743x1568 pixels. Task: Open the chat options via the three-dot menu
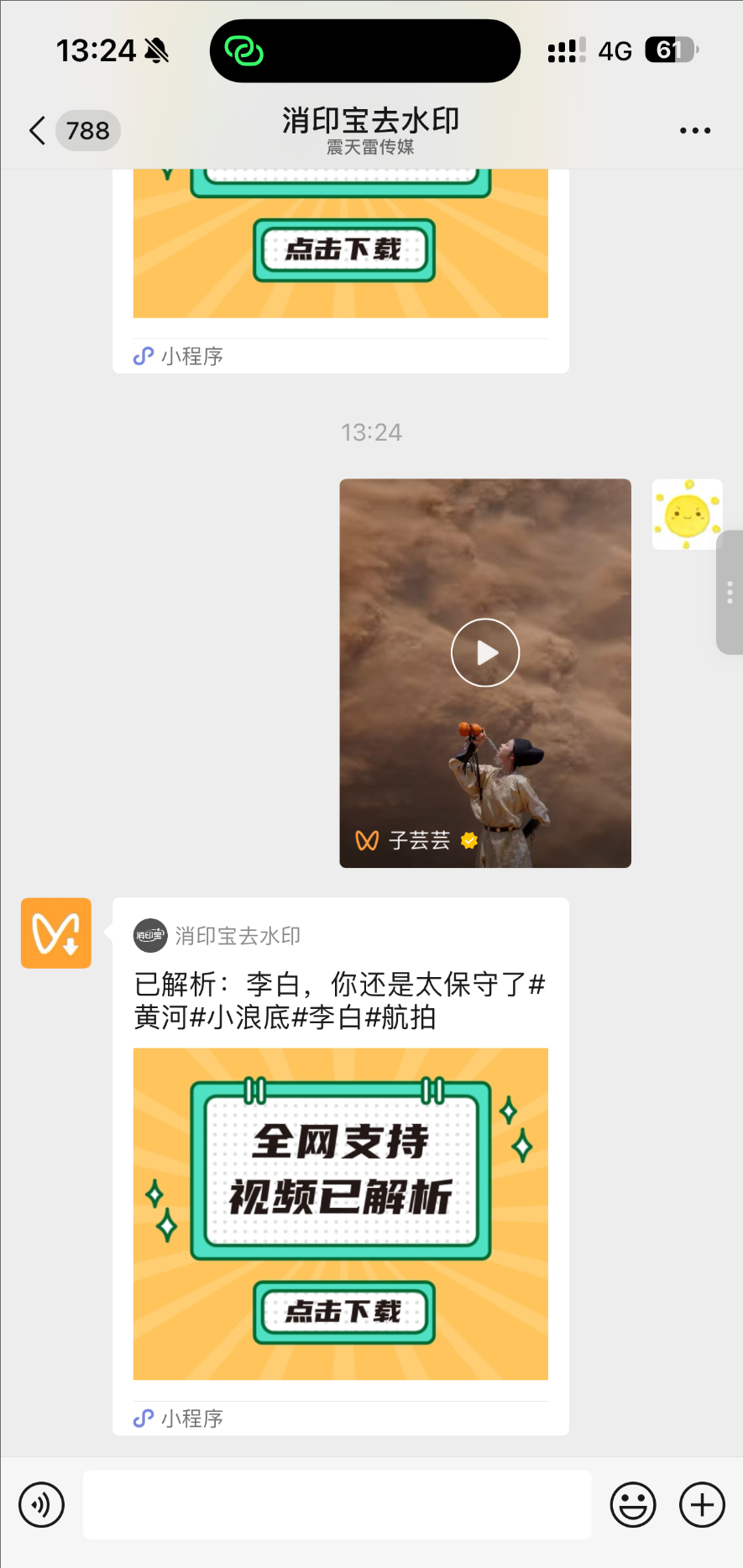(695, 130)
